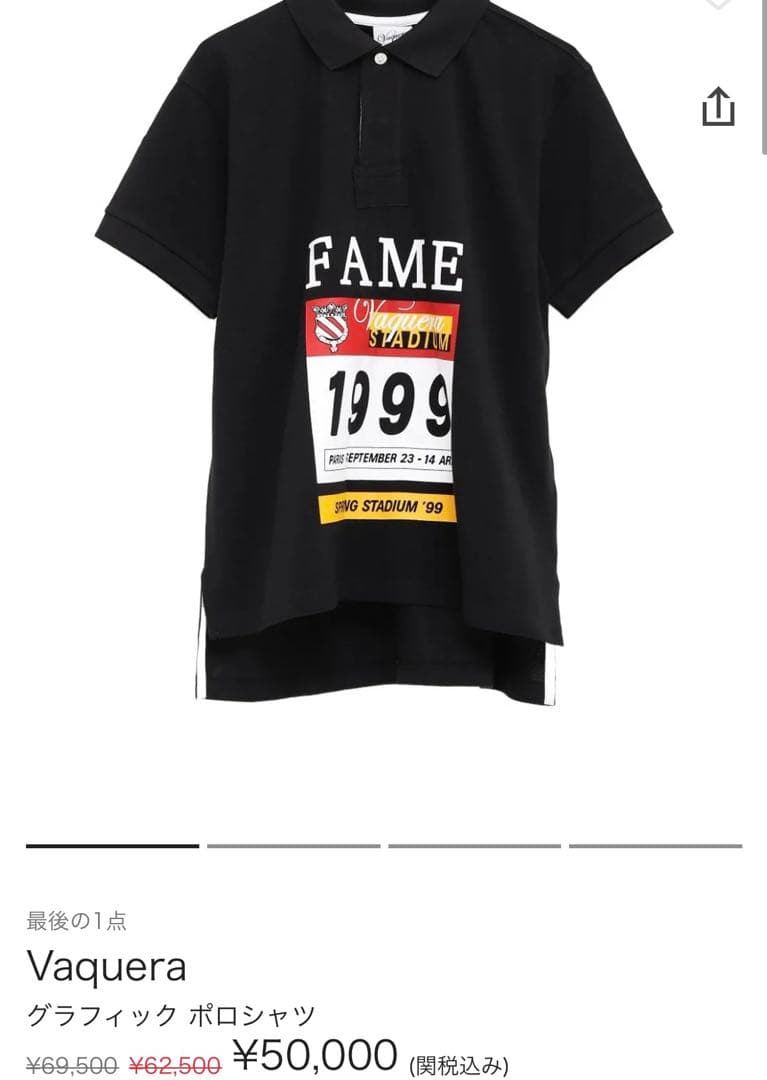
Task: Open the polo shirt product photo
Action: pos(384,380)
